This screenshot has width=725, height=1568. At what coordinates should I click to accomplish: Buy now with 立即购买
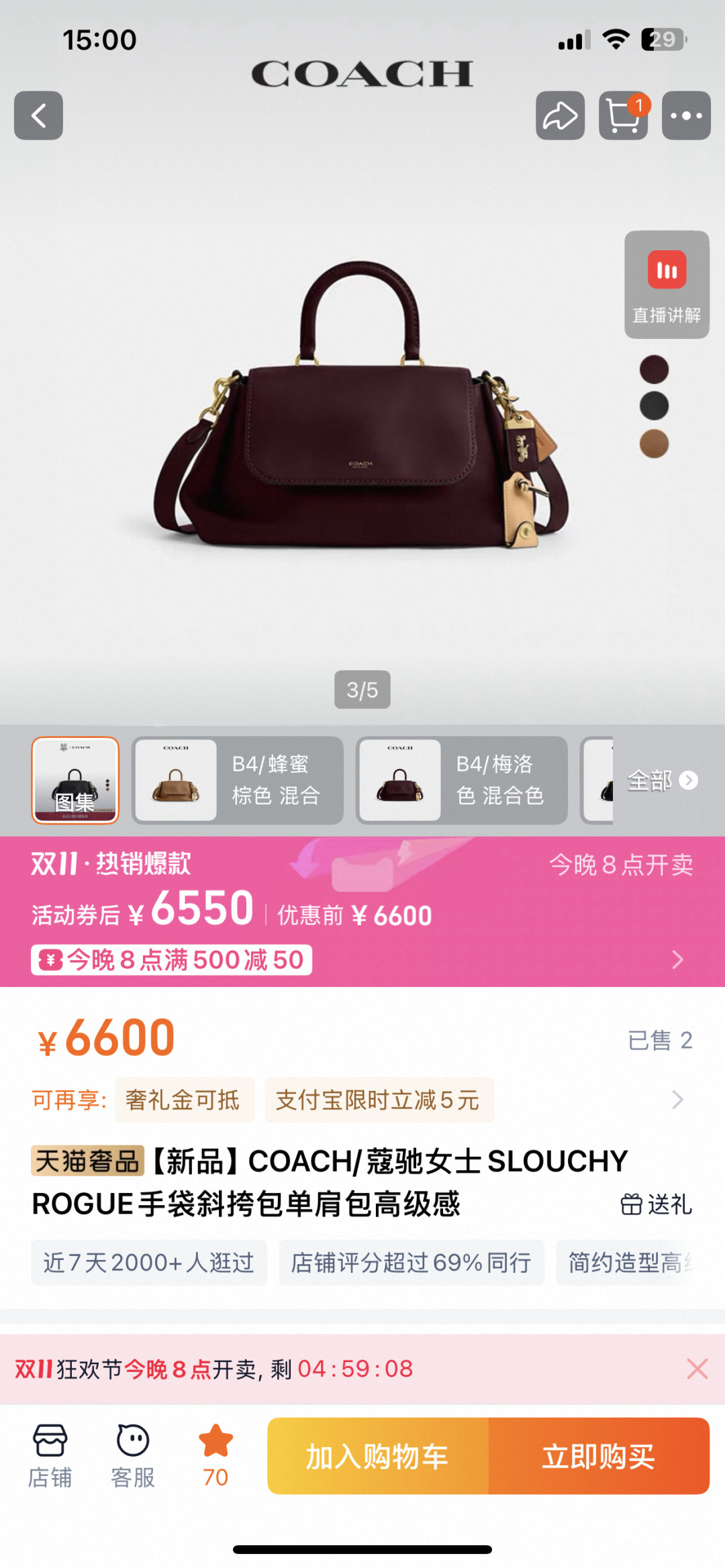[598, 1456]
